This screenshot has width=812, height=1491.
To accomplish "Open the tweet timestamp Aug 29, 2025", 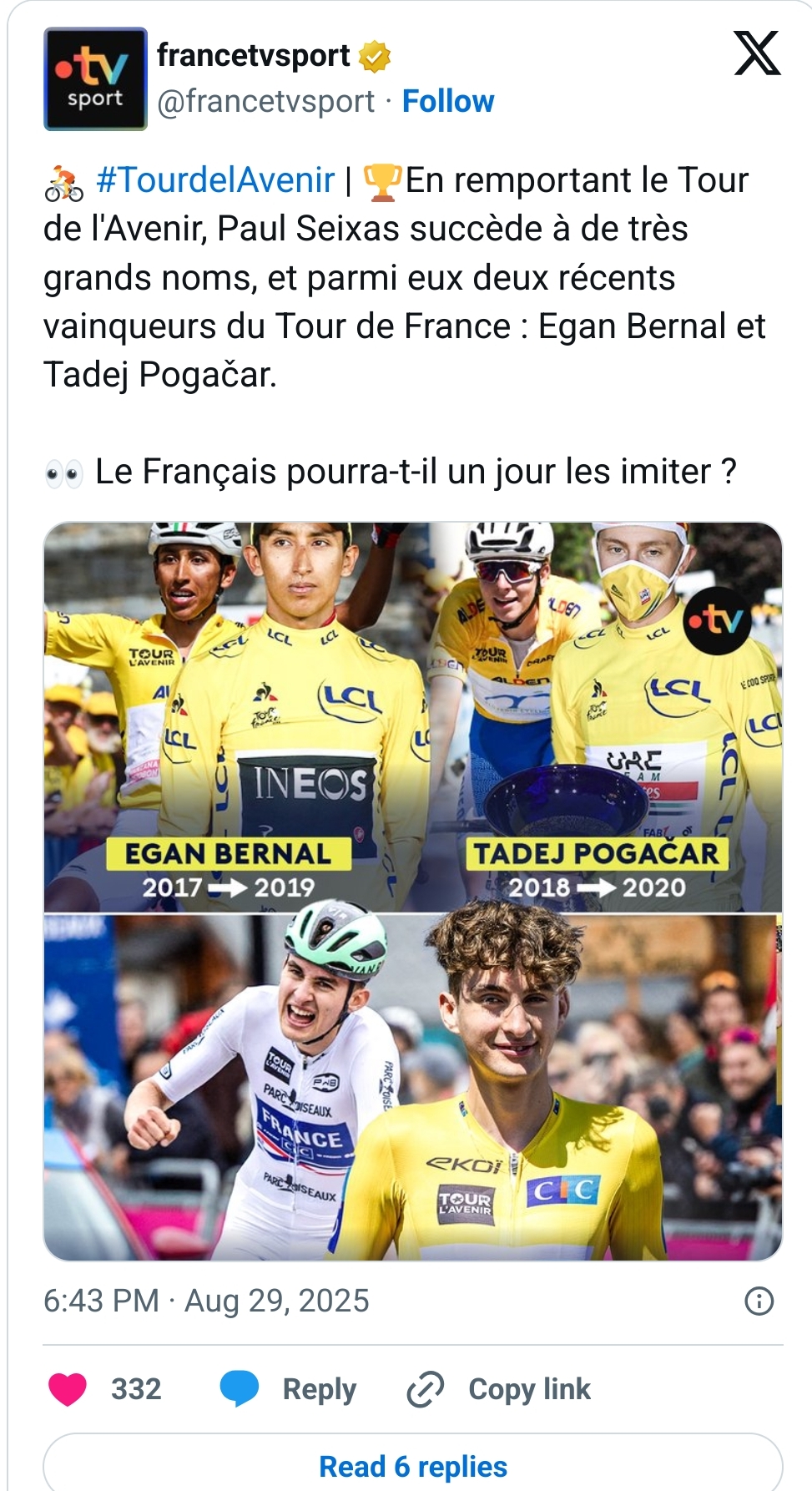I will pos(206,1301).
